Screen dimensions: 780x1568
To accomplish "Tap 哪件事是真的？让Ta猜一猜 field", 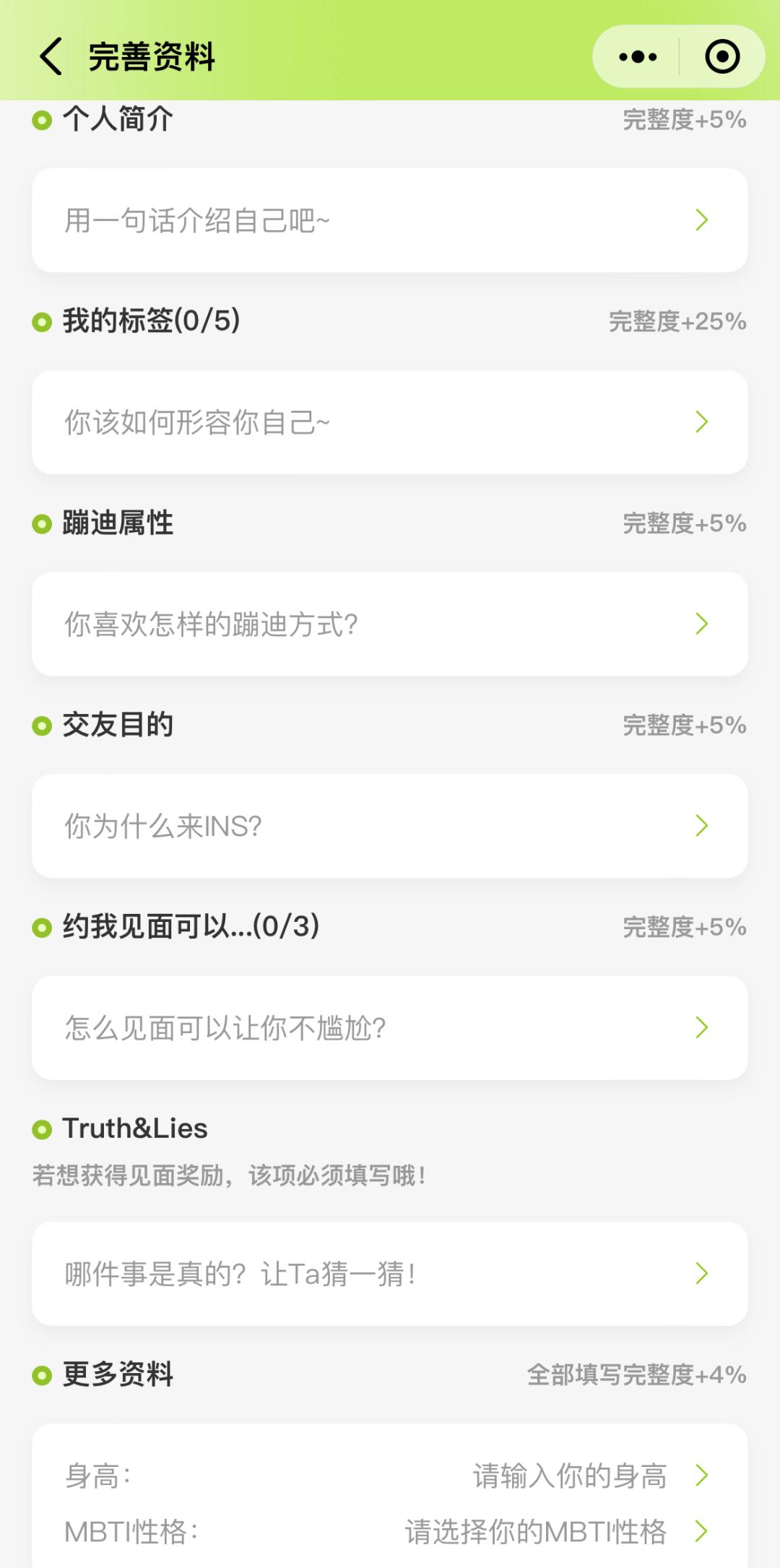I will tap(289, 1273).
